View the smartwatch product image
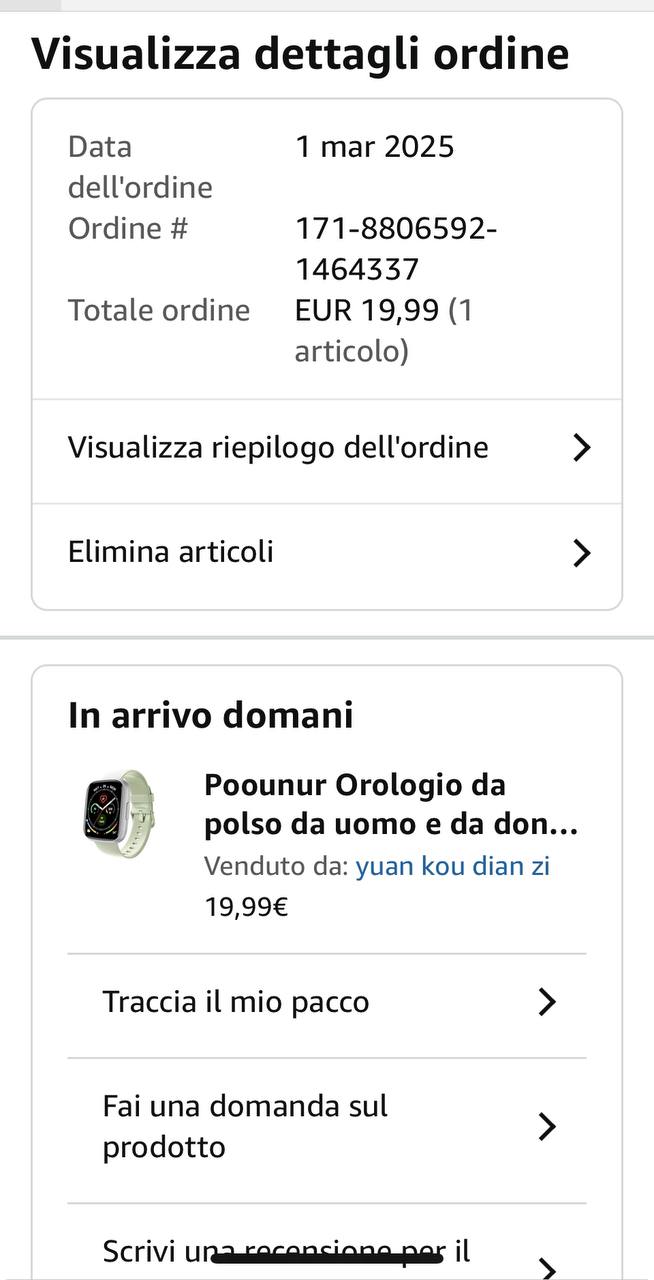The height and width of the screenshot is (1280, 654). point(119,811)
